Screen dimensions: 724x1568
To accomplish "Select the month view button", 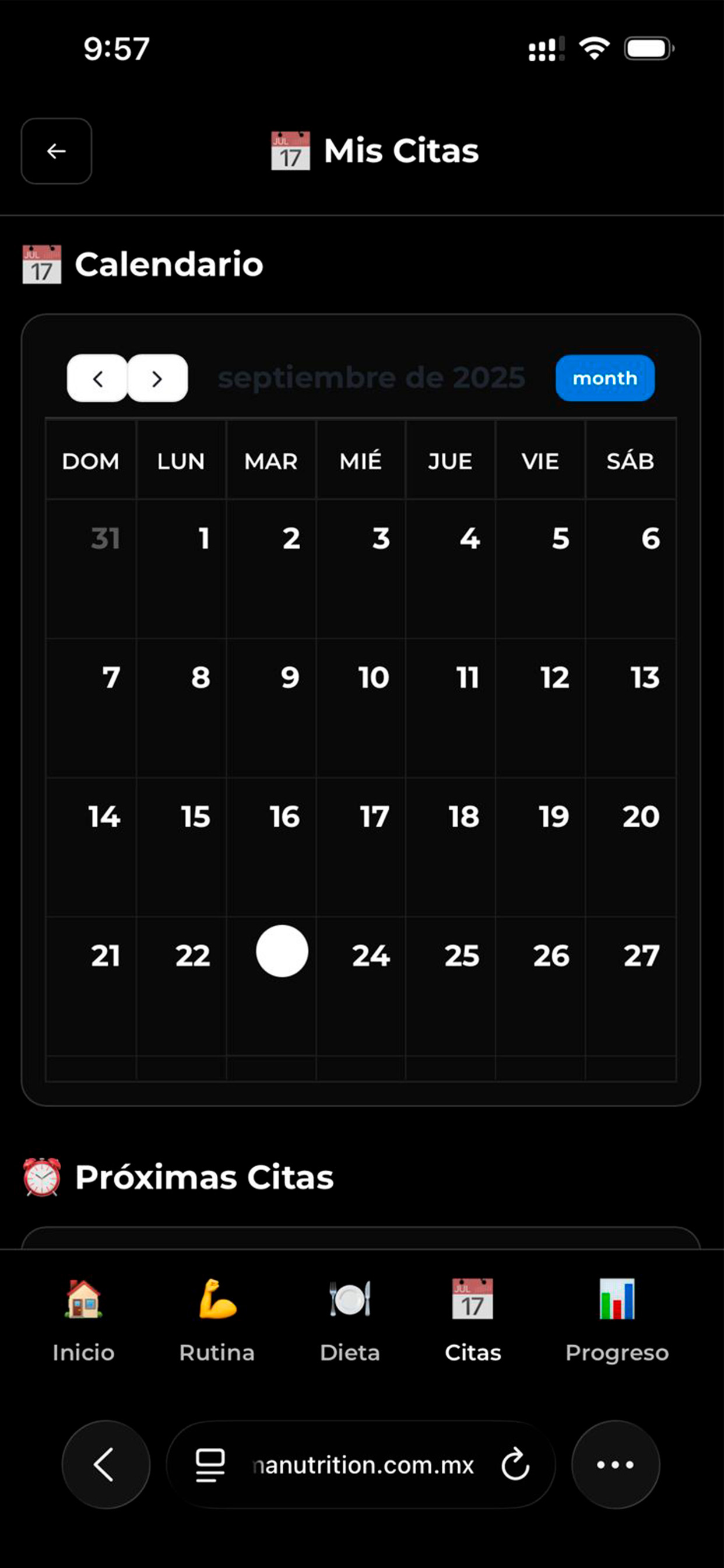I will [604, 378].
